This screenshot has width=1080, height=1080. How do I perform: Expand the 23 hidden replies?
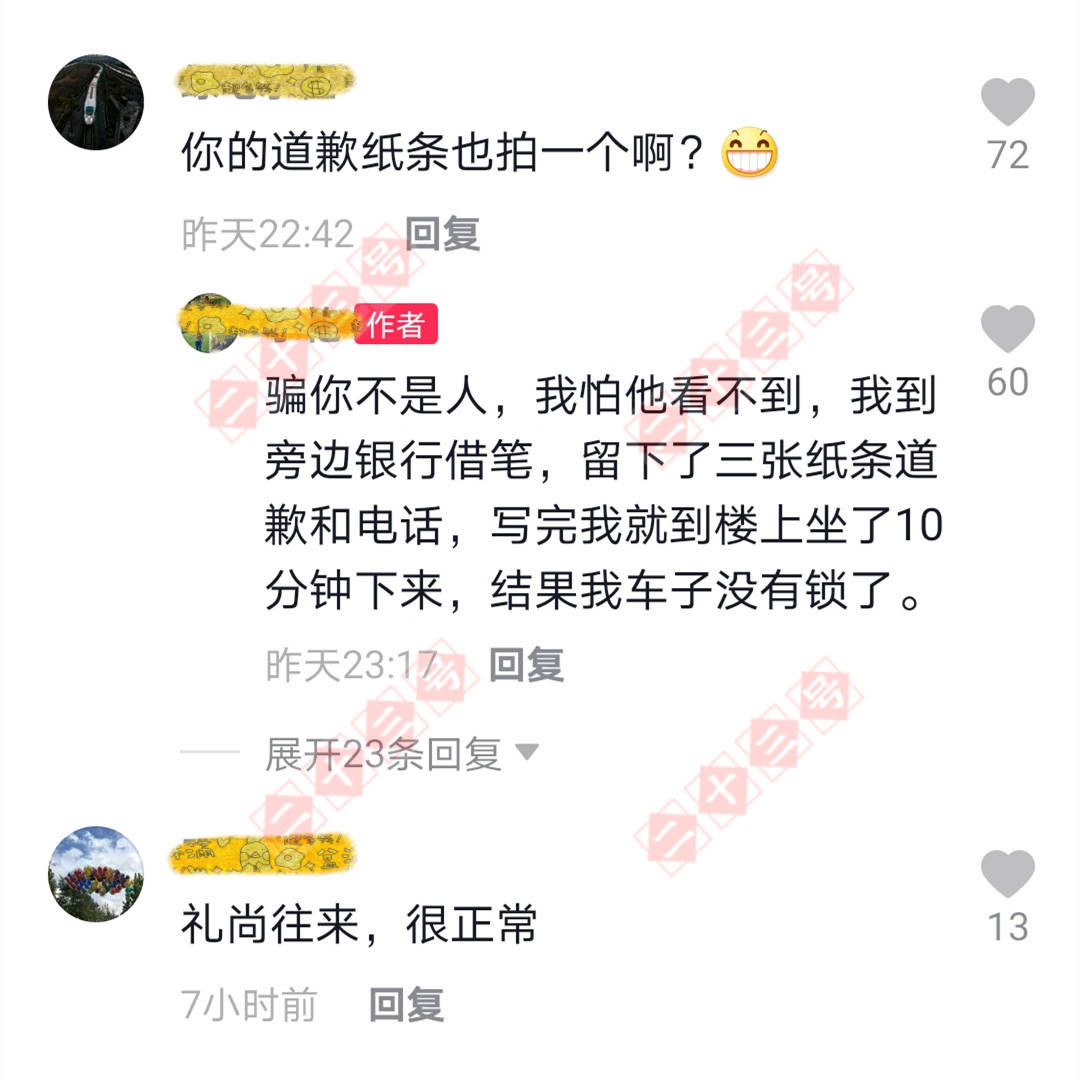(x=400, y=754)
